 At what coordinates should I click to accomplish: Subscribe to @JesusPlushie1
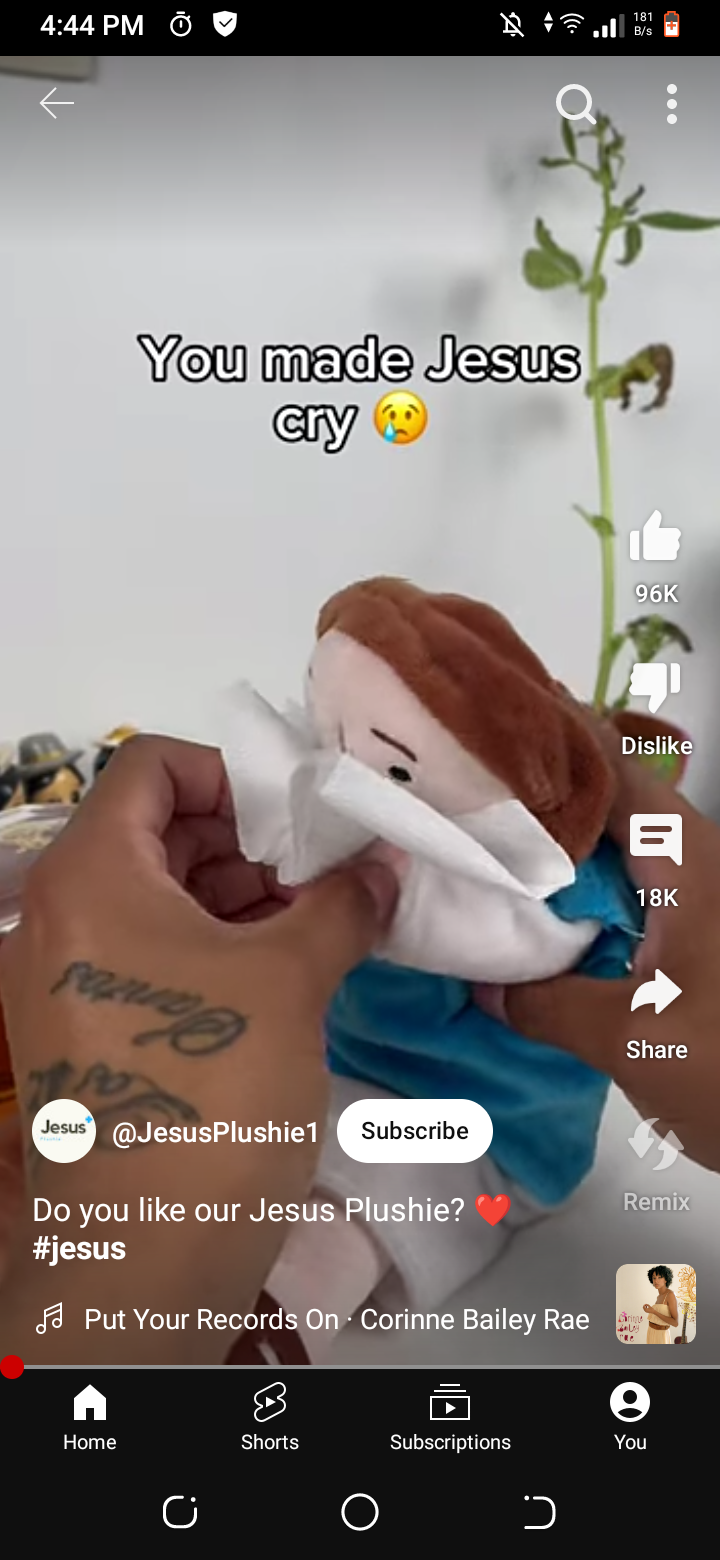click(414, 1131)
